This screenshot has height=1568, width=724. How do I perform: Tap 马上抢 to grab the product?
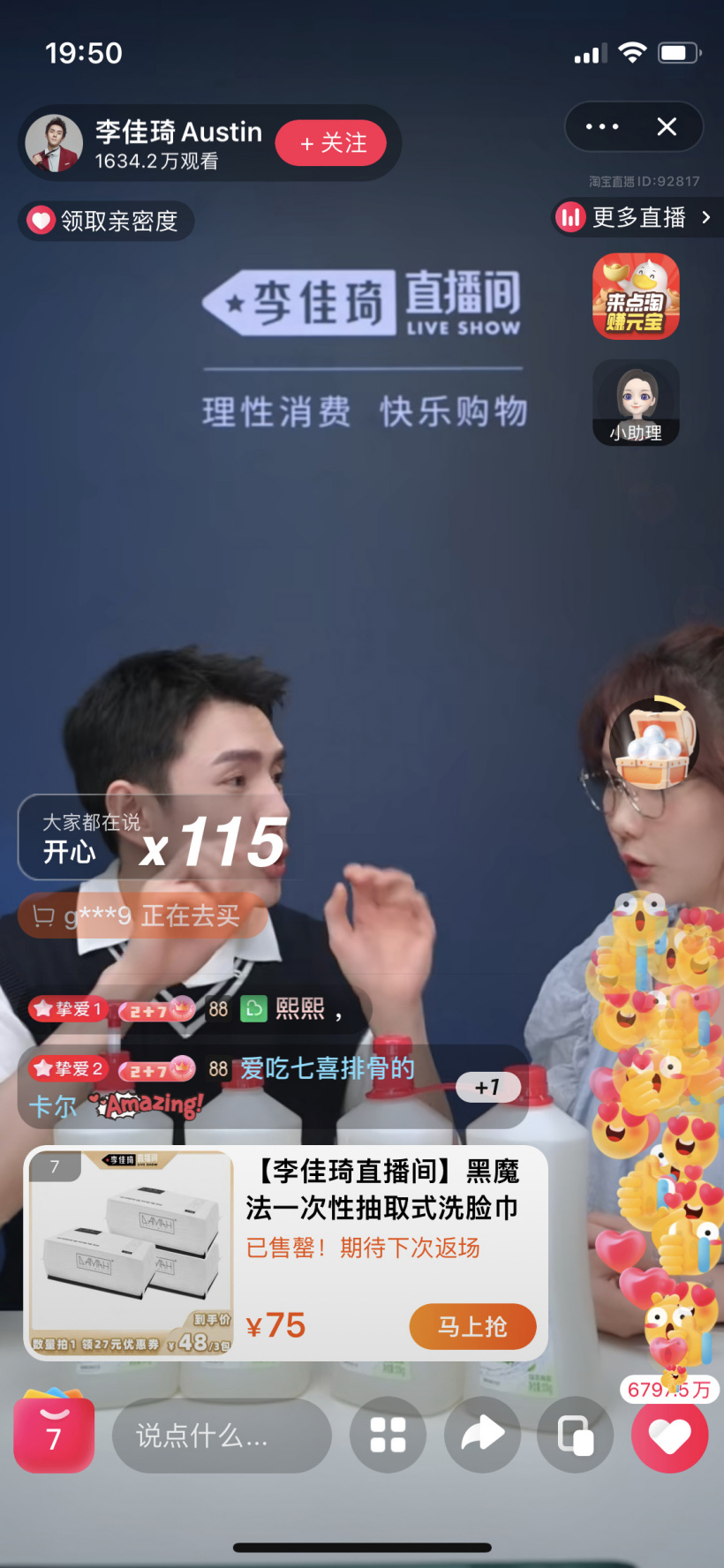pyautogui.click(x=472, y=1326)
